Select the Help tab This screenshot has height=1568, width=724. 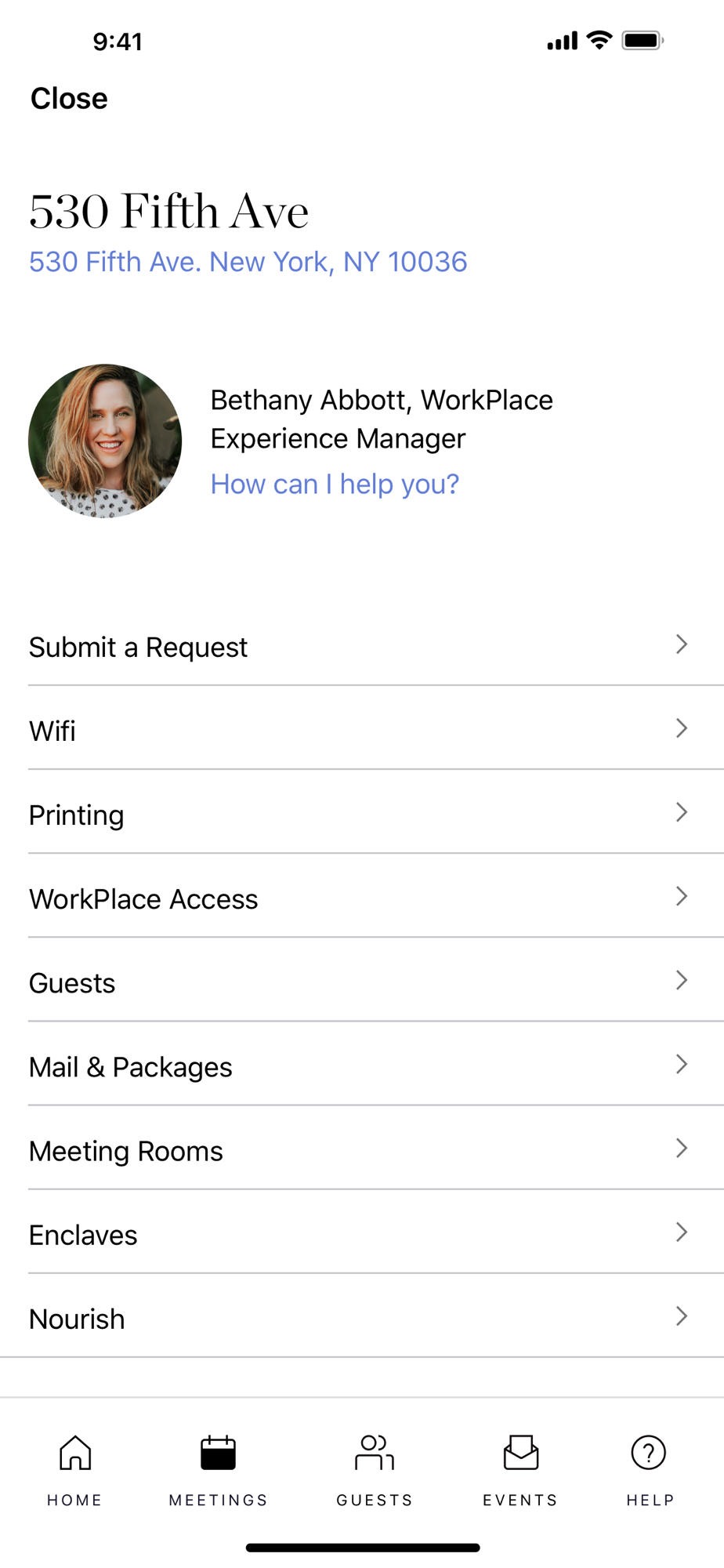click(650, 1470)
